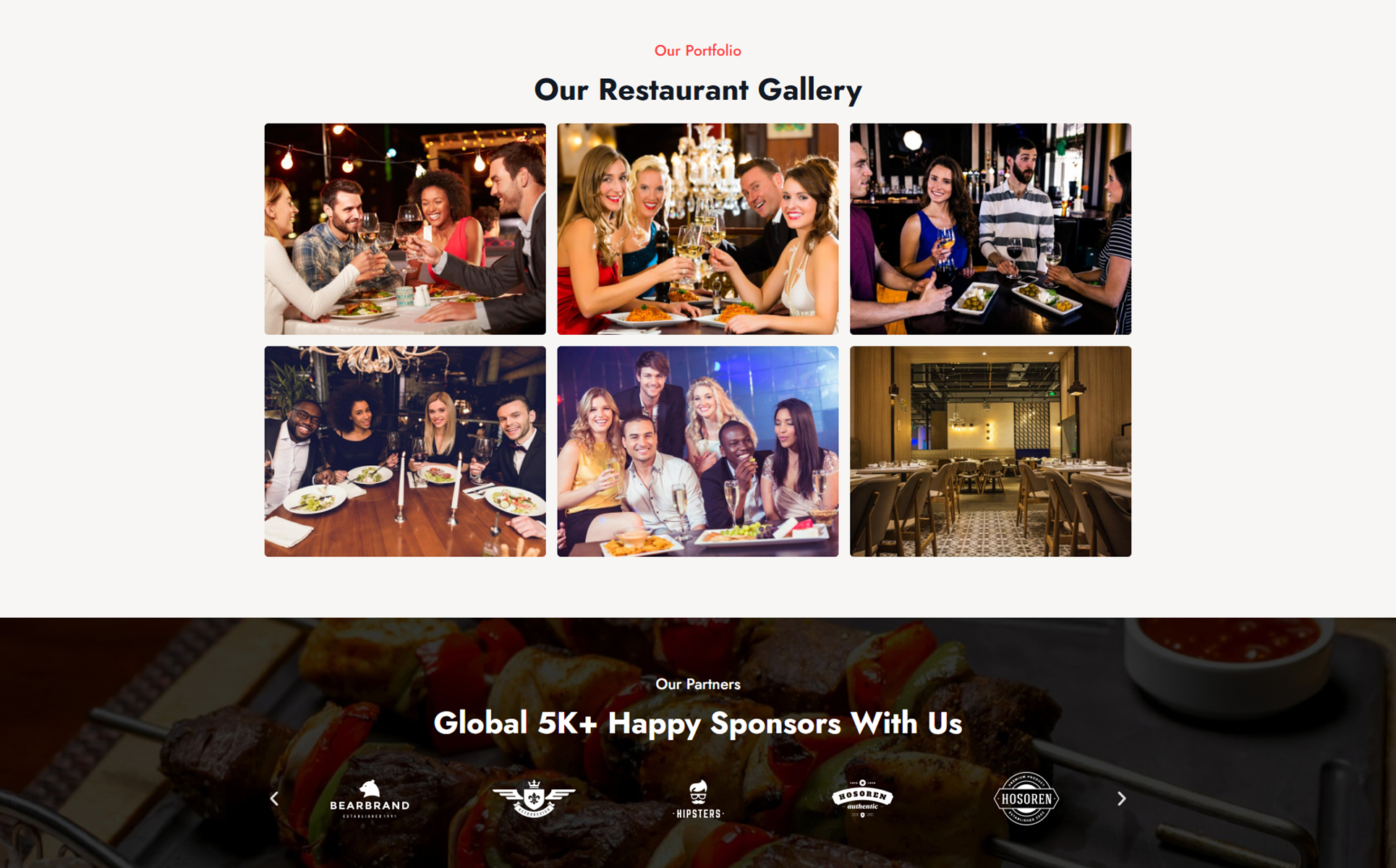Open the Hipsters sponsor logo
This screenshot has width=1396, height=868.
pyautogui.click(x=698, y=799)
